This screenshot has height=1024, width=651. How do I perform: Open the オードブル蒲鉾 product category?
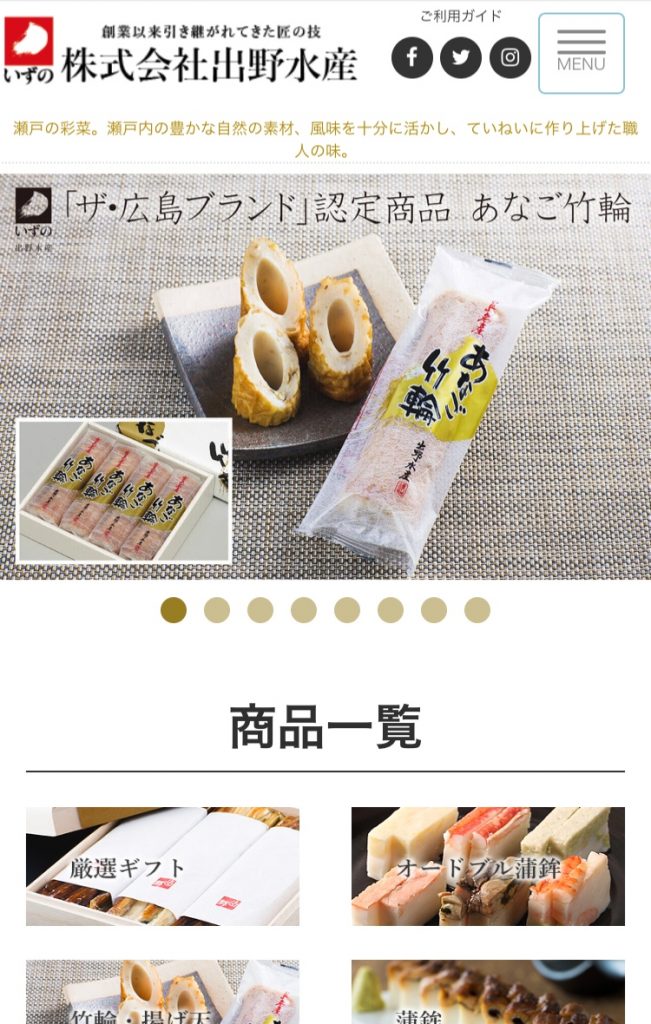click(488, 866)
